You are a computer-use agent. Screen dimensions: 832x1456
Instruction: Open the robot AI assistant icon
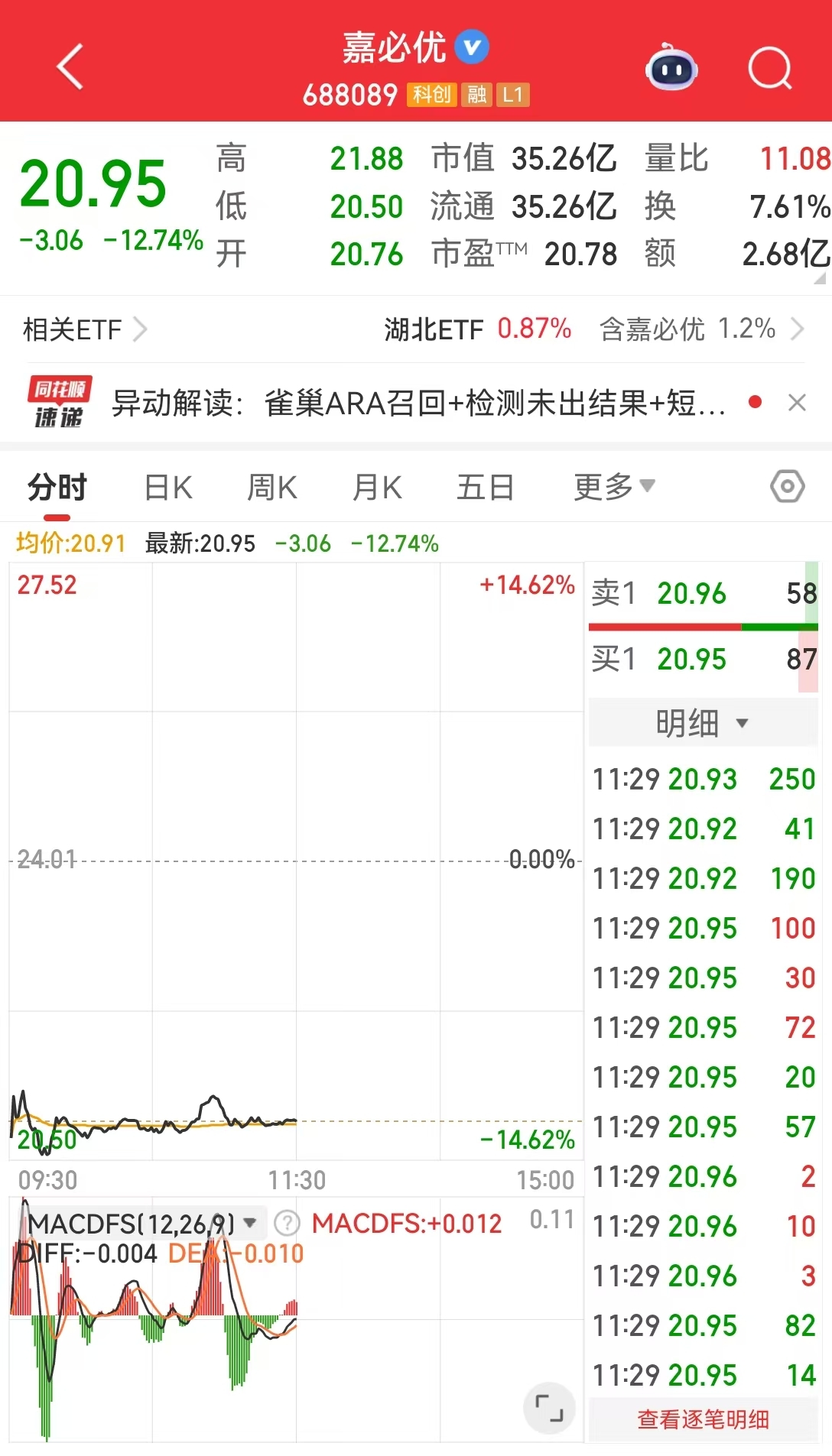point(671,69)
